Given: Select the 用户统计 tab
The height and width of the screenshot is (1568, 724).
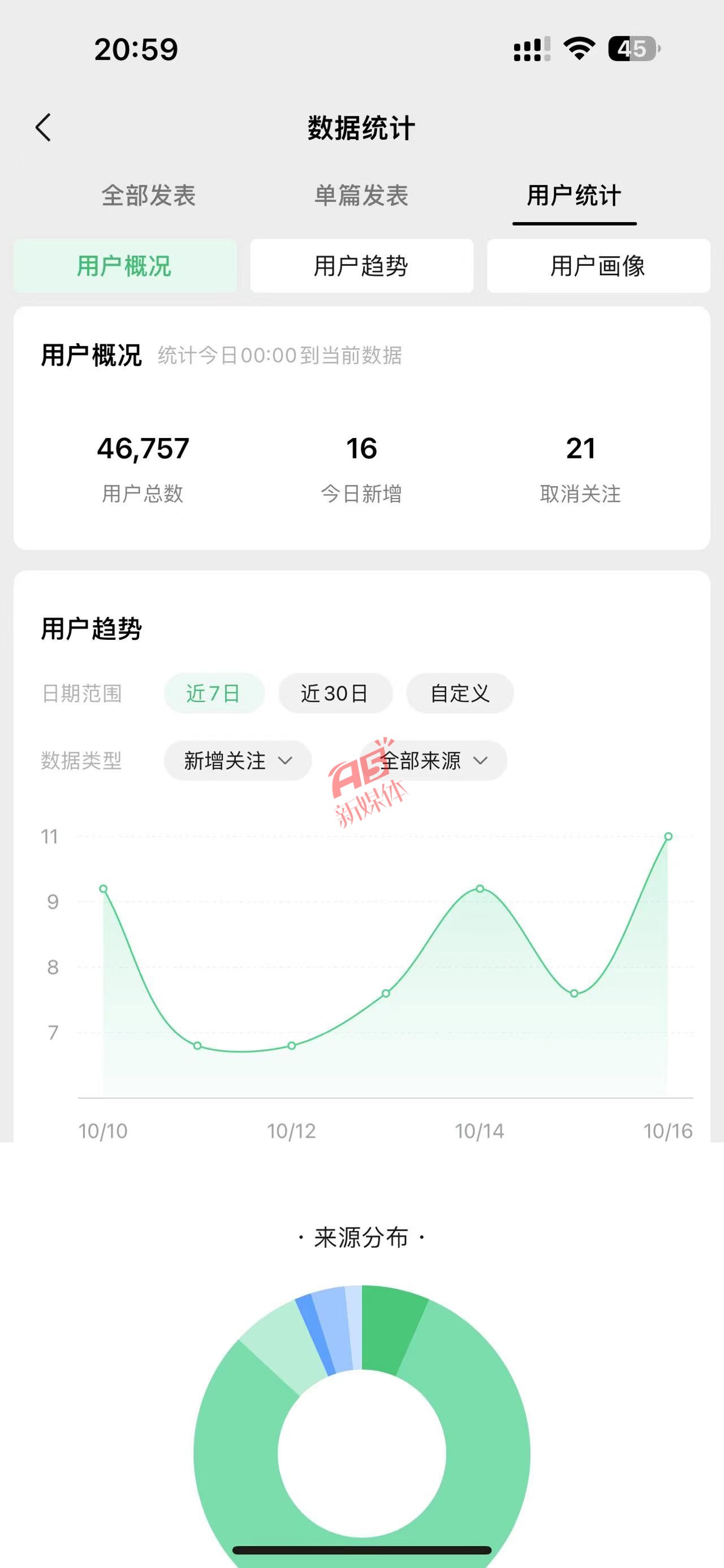Looking at the screenshot, I should coord(574,196).
